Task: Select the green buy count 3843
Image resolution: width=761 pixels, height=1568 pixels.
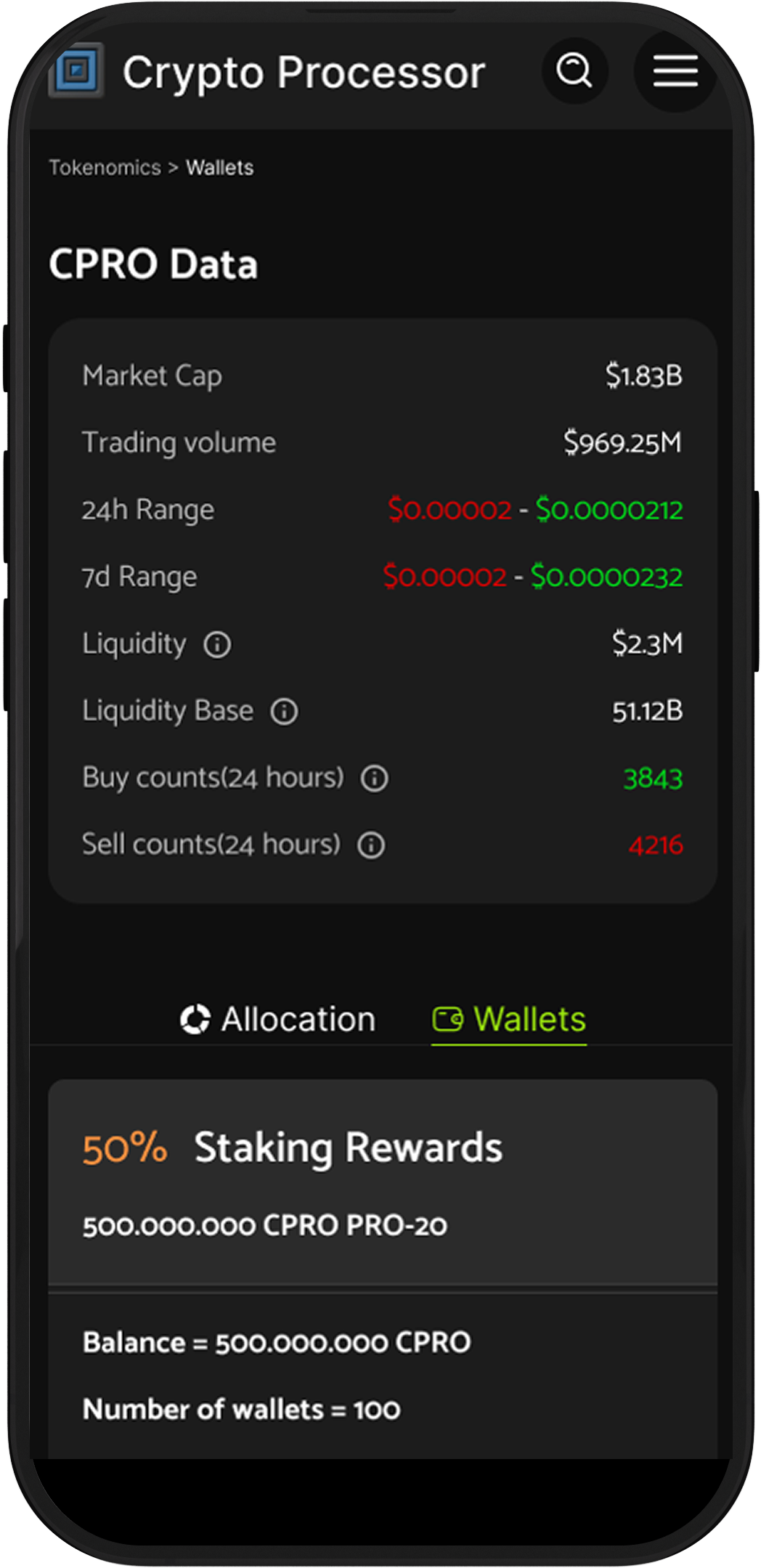Action: (x=653, y=778)
